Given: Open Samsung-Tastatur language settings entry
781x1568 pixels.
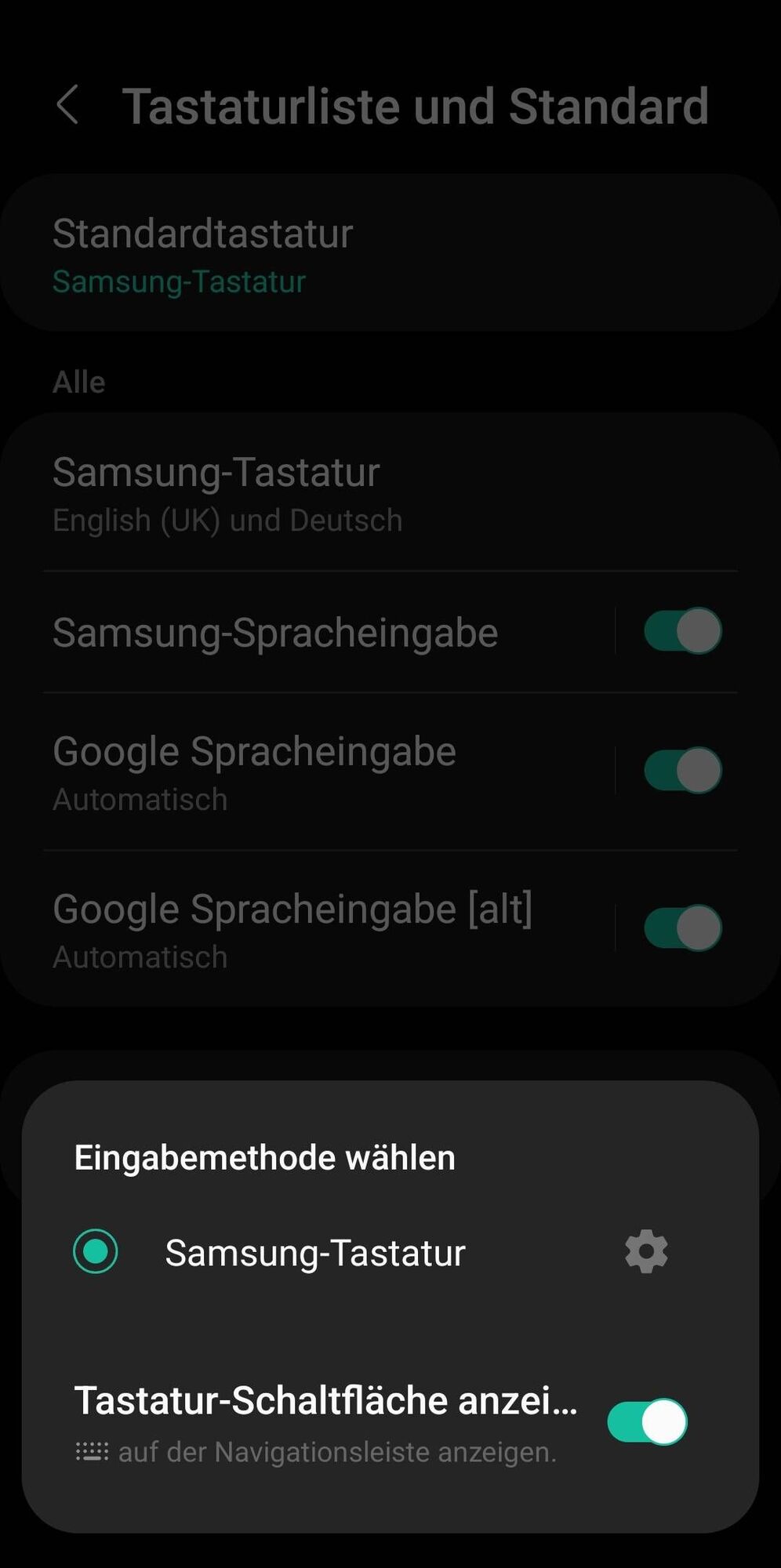Looking at the screenshot, I should [314, 492].
